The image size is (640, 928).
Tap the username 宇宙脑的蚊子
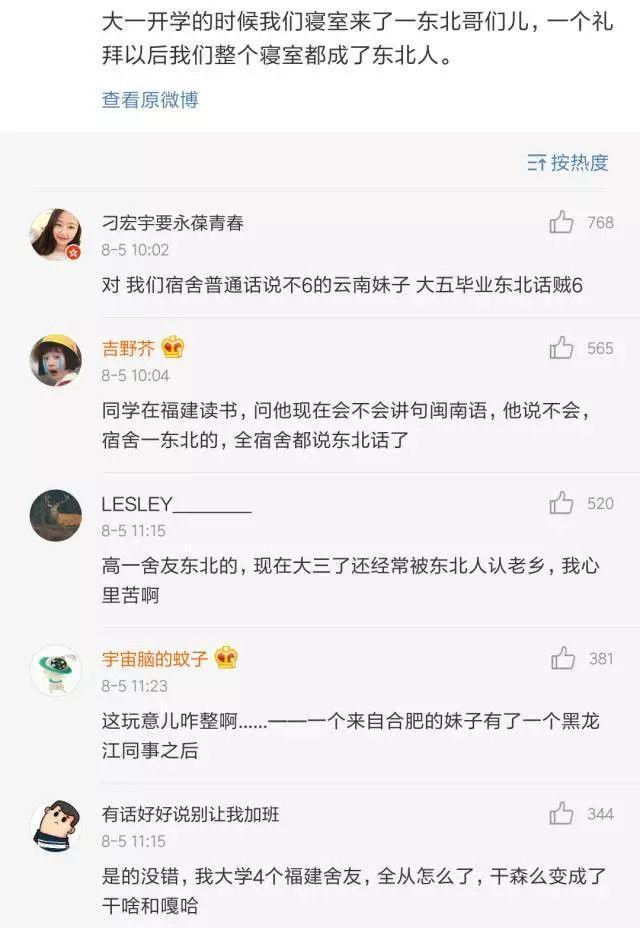pyautogui.click(x=154, y=659)
